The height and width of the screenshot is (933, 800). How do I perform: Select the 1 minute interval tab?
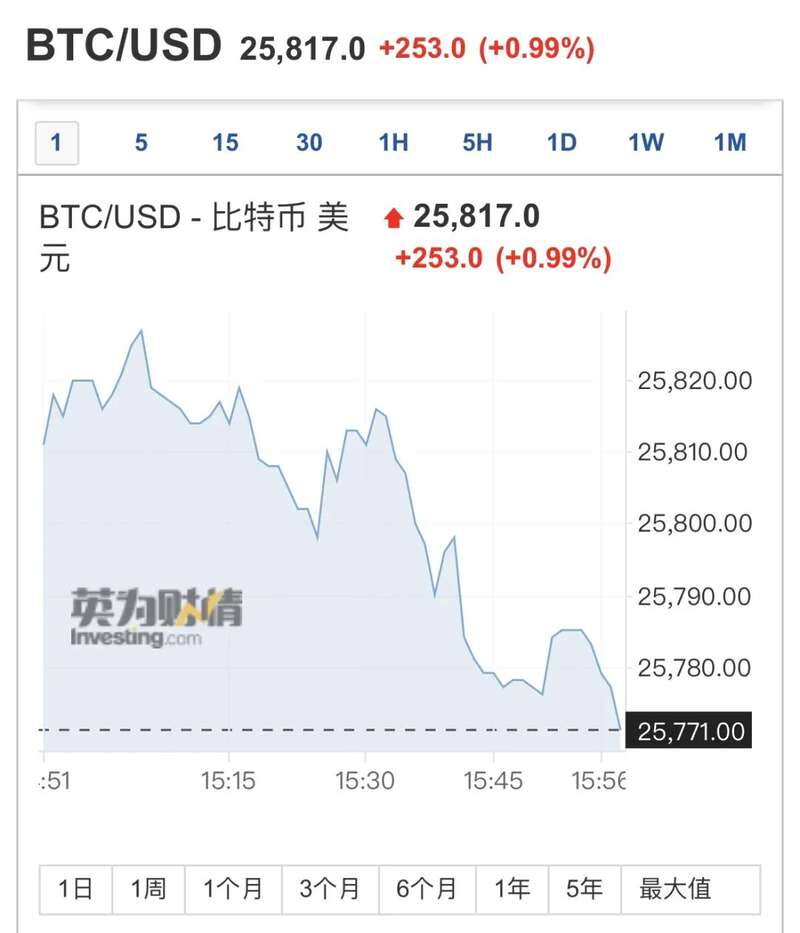[56, 143]
